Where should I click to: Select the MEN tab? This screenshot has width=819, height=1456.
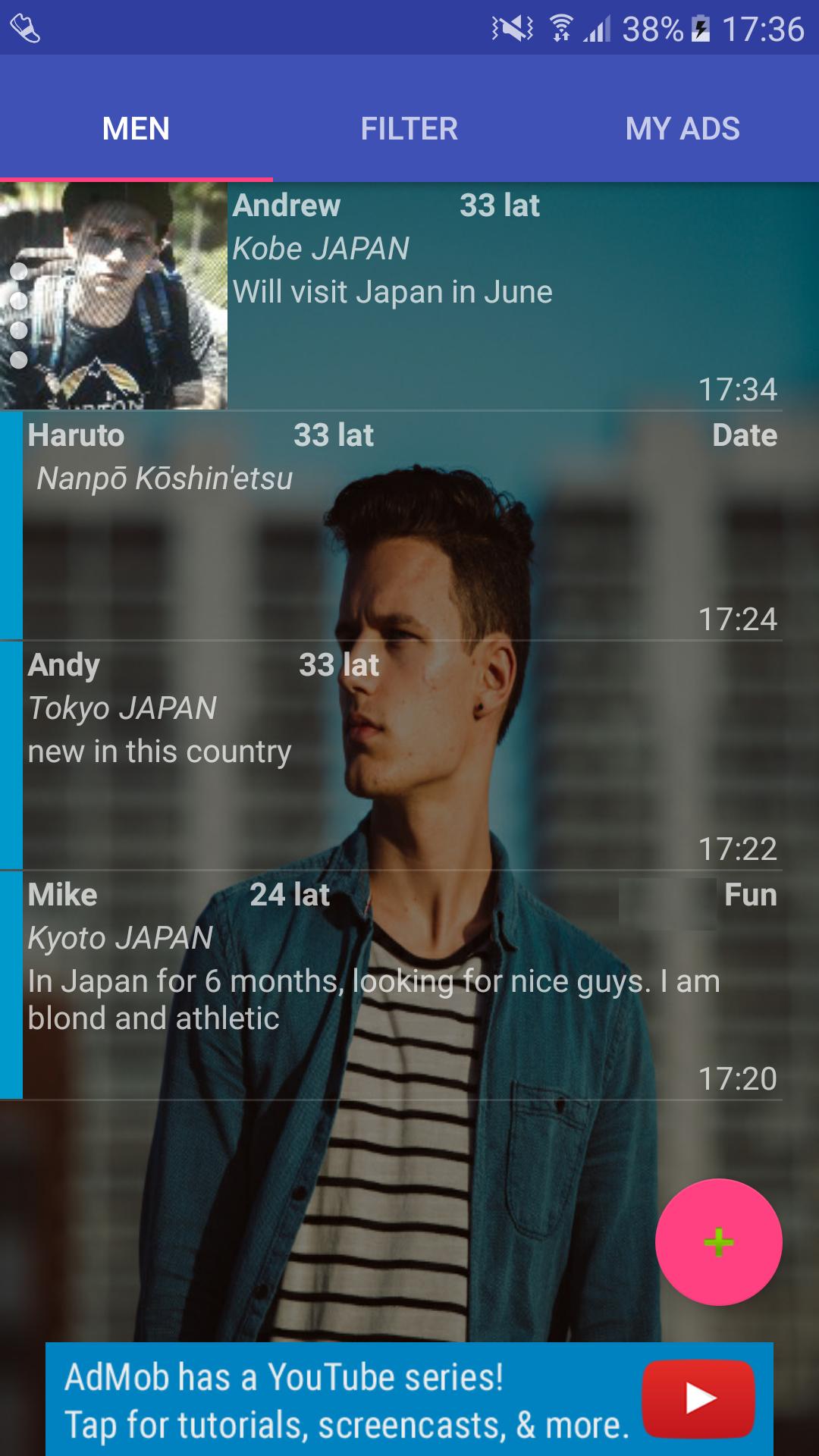point(136,127)
